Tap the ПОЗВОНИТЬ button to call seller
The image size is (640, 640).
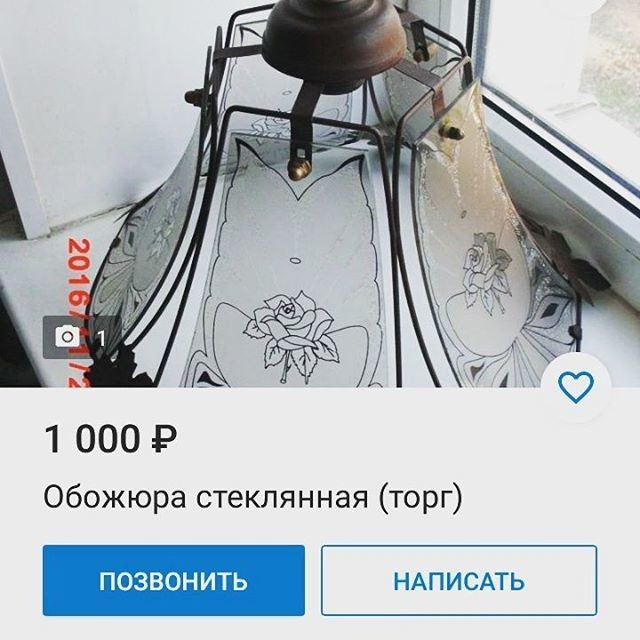(x=173, y=580)
